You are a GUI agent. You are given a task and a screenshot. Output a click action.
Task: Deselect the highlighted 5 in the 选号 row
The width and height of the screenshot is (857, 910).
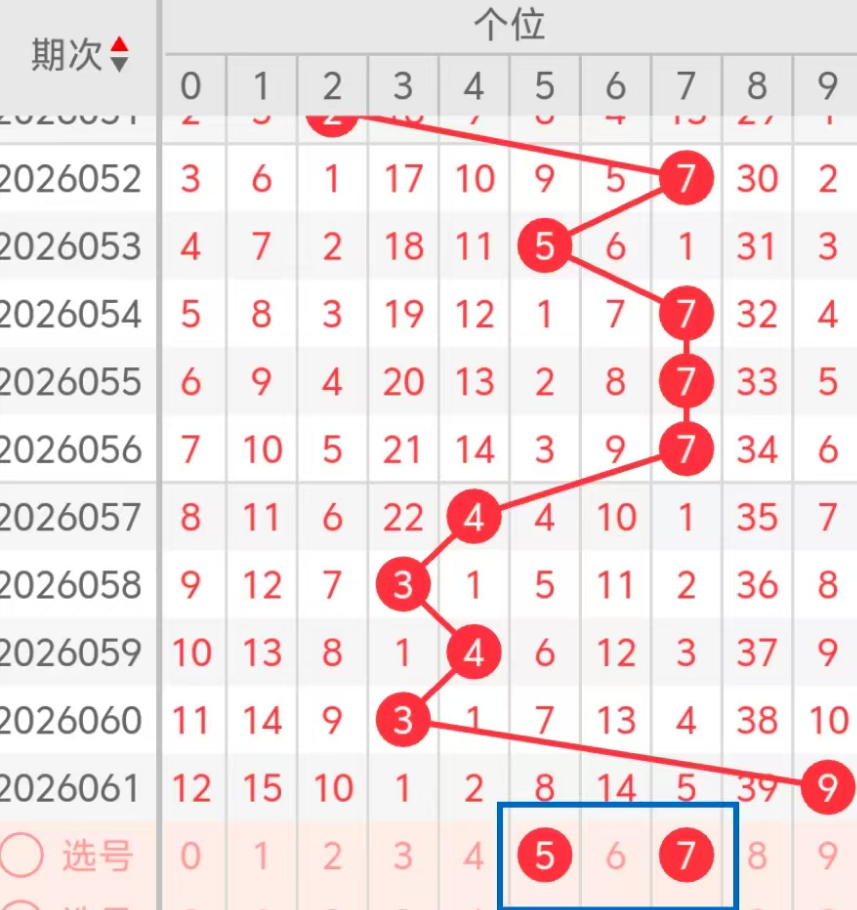click(544, 856)
